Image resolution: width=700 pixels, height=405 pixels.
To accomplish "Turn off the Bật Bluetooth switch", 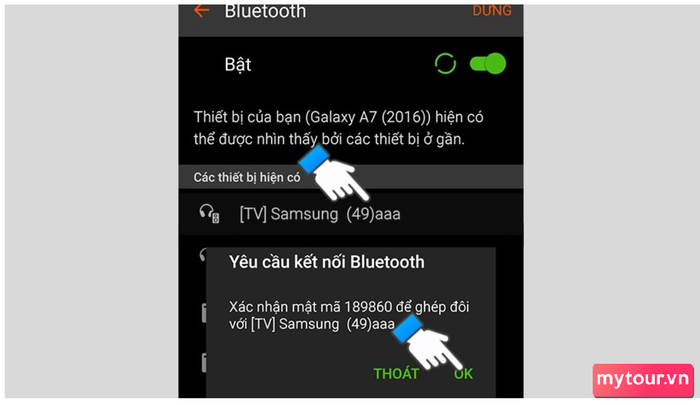I will [x=488, y=64].
